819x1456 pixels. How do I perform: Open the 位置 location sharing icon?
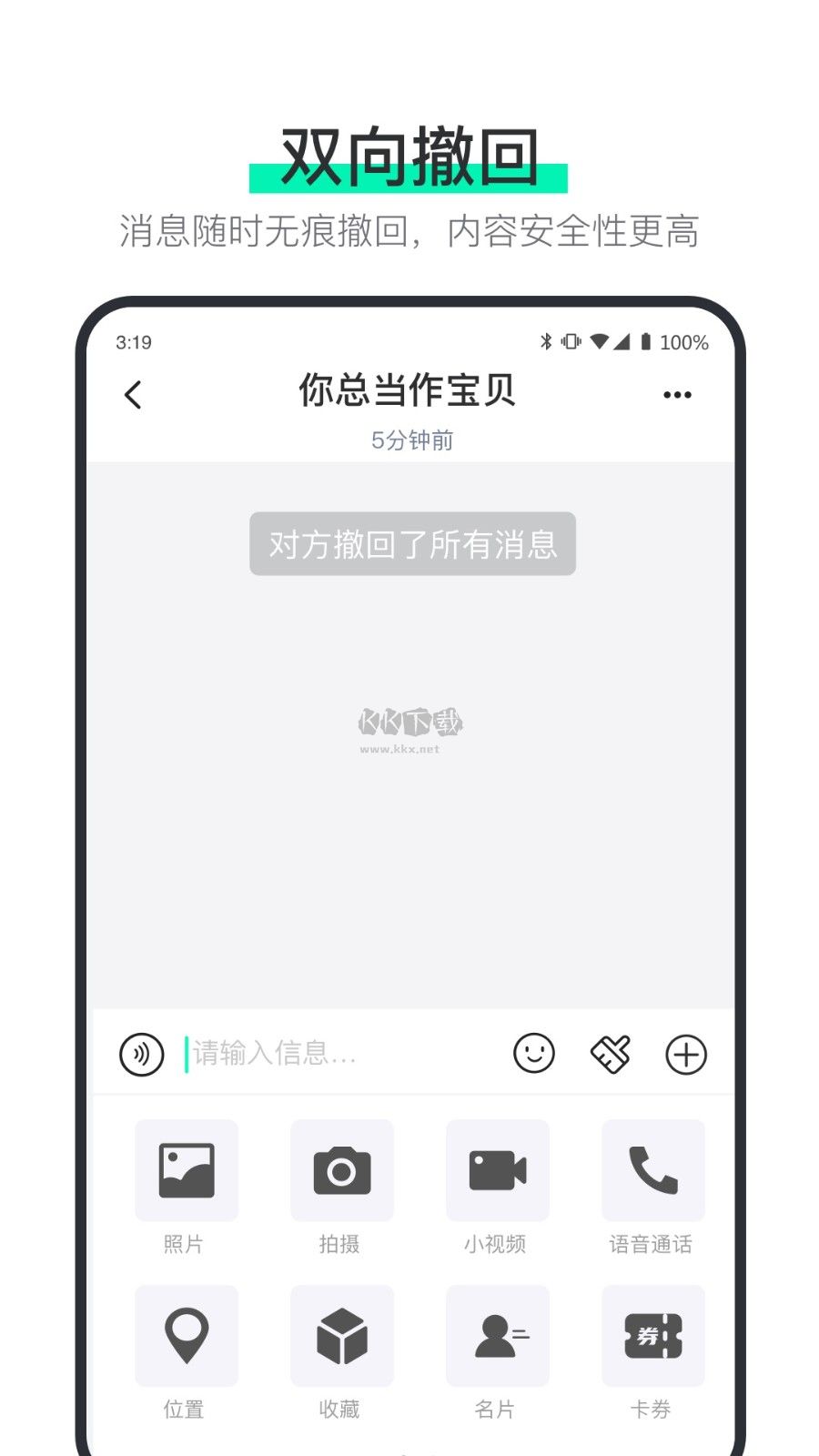(186, 1336)
